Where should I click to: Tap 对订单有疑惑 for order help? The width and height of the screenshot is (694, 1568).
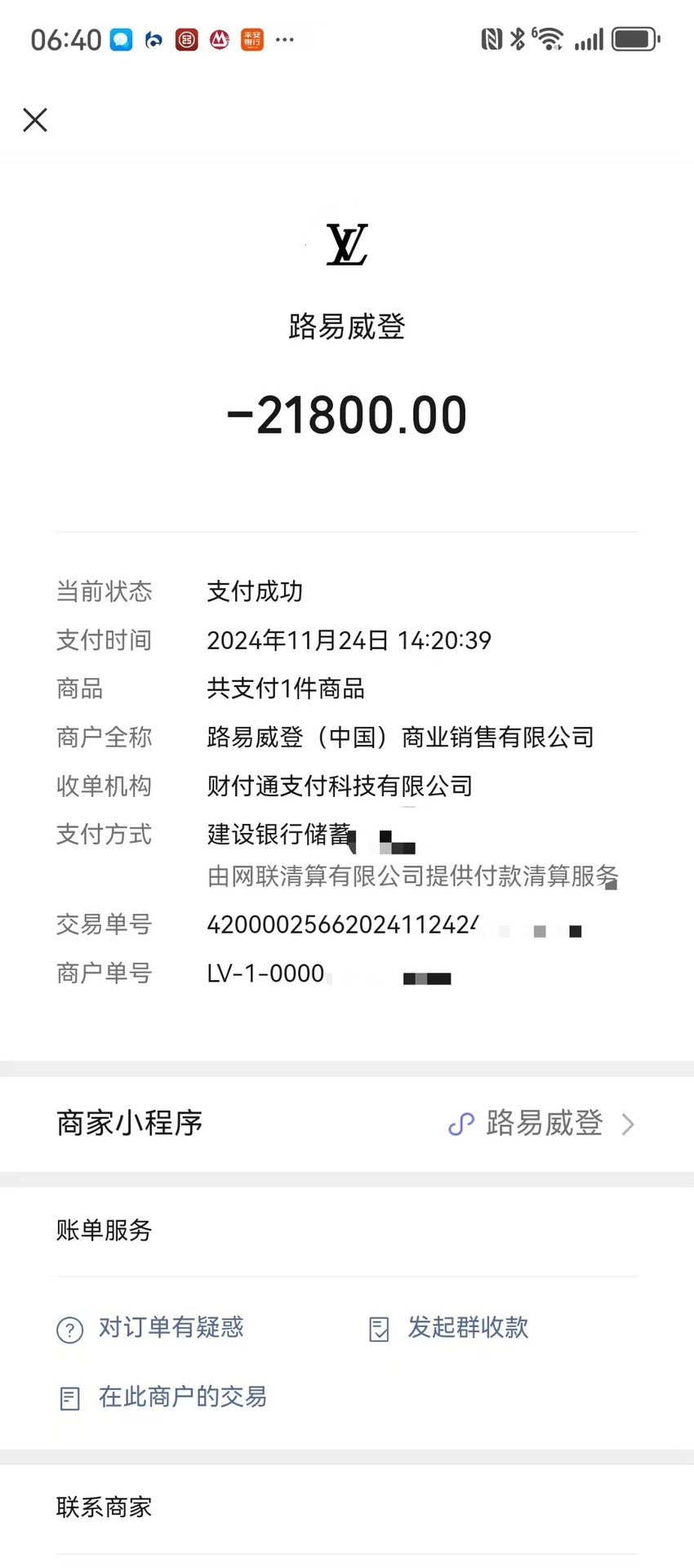point(150,1328)
